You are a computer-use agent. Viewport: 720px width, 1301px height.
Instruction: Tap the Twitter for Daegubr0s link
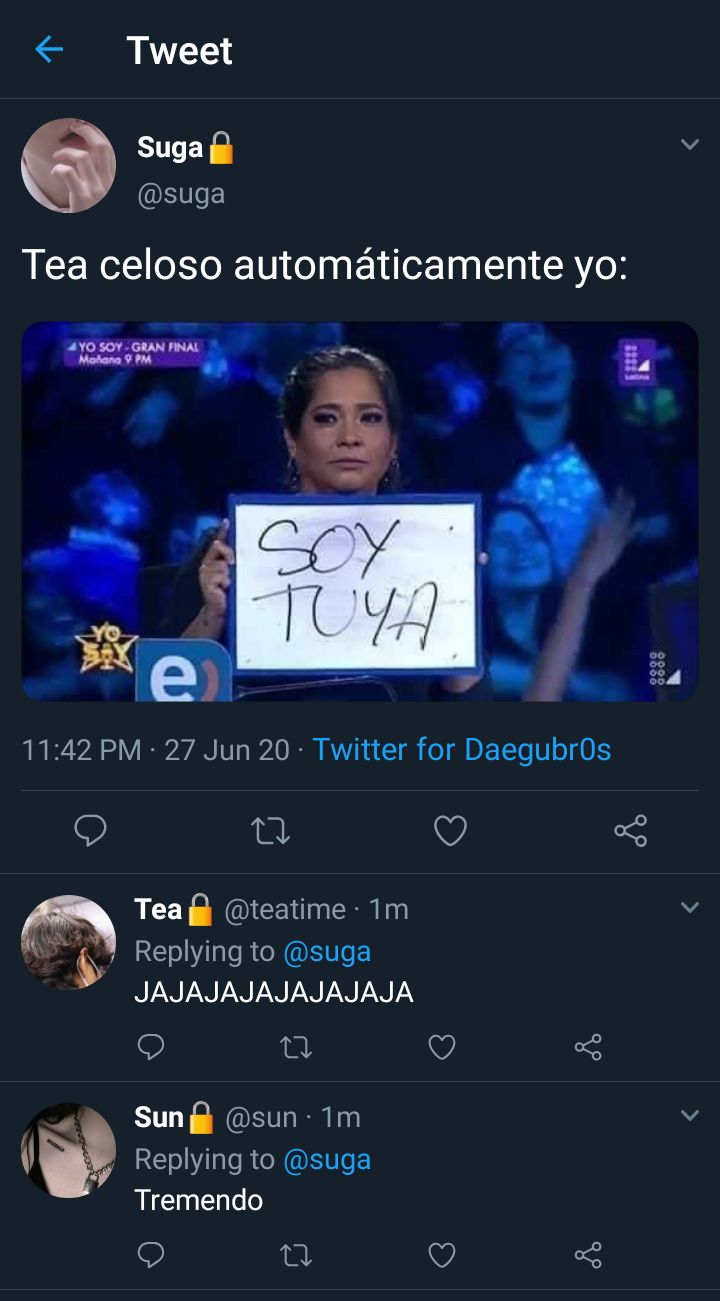click(x=462, y=749)
